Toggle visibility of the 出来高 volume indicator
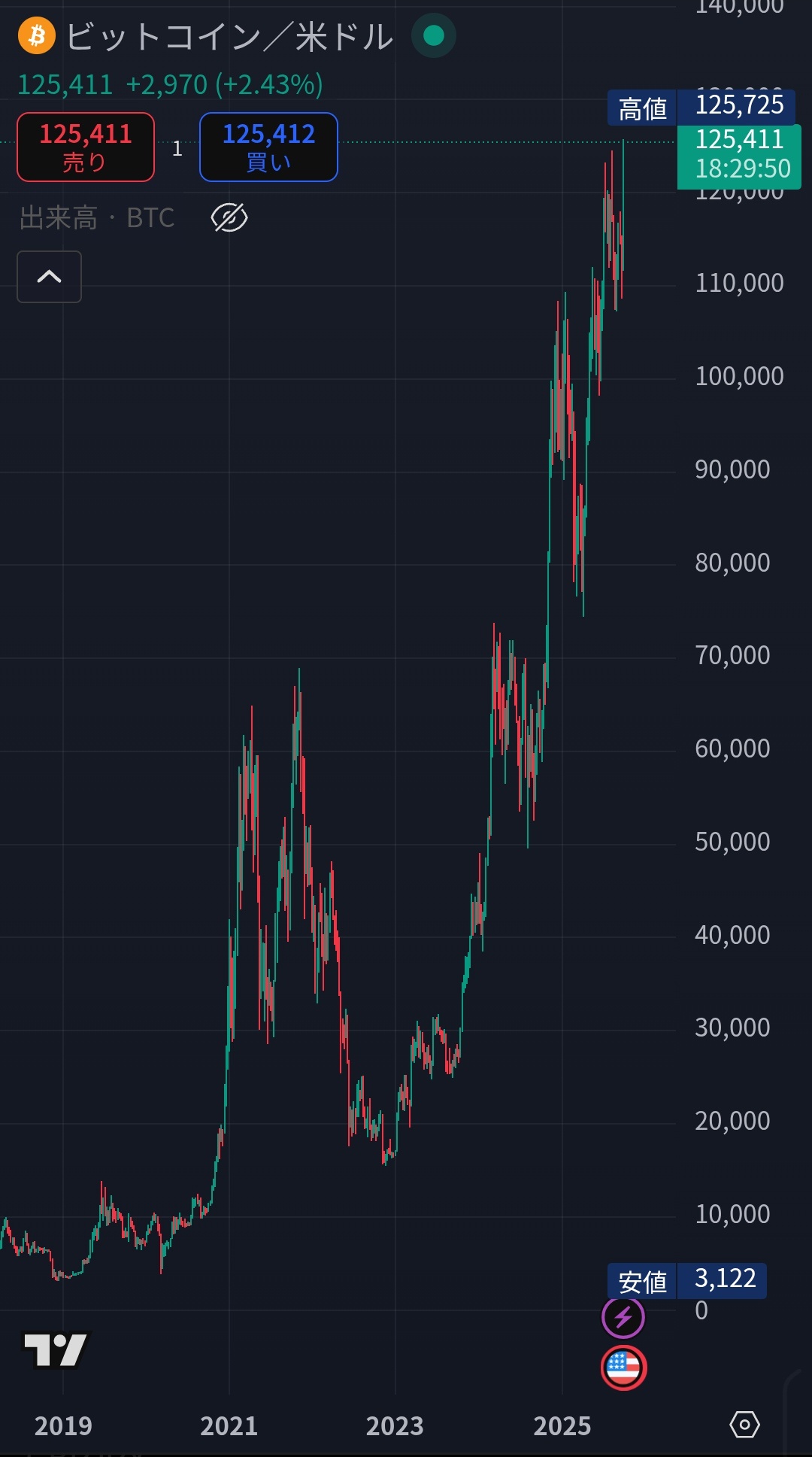Image resolution: width=812 pixels, height=1457 pixels. 229,218
